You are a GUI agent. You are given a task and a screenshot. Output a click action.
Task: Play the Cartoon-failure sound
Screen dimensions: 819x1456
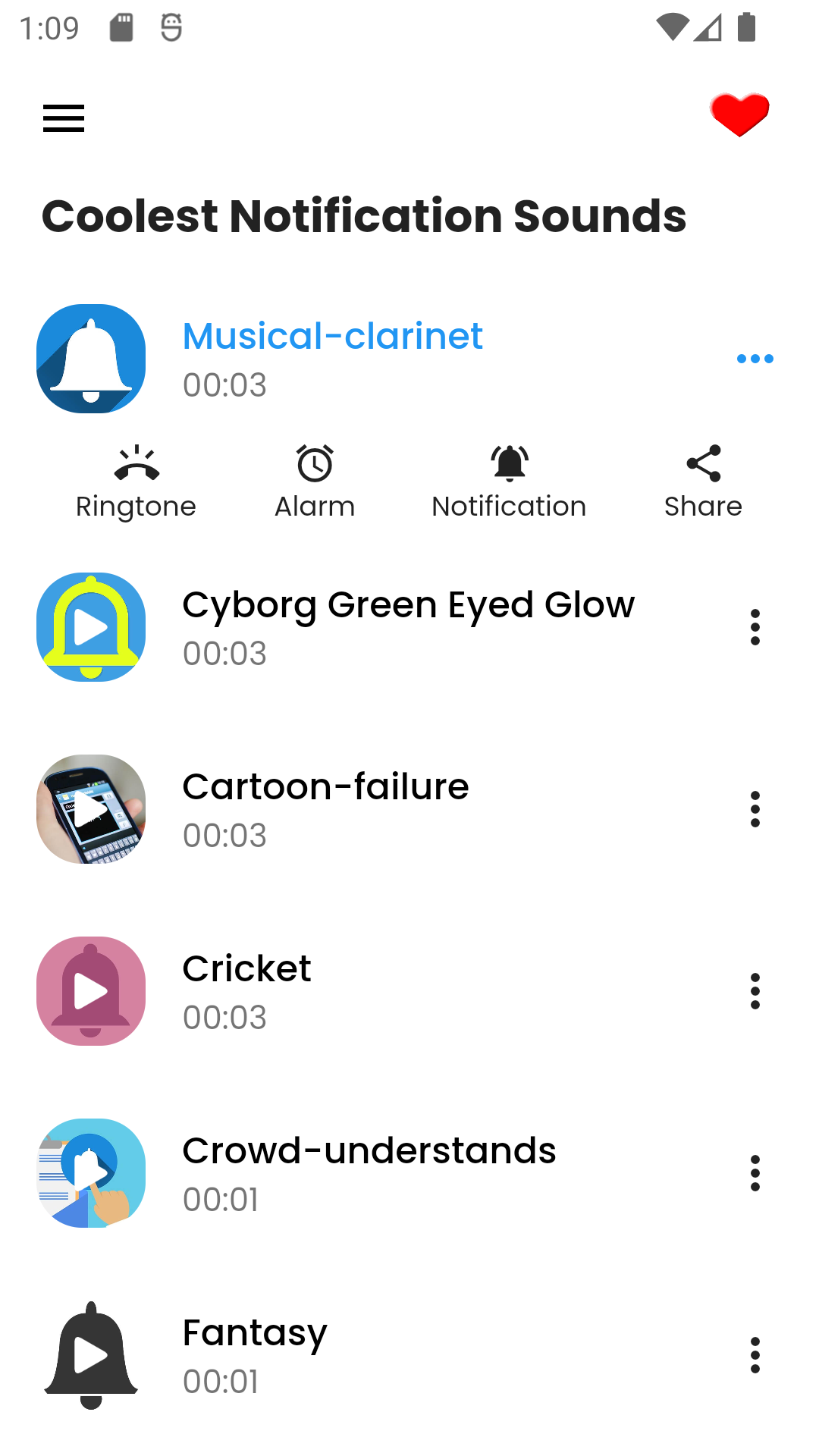(x=91, y=809)
